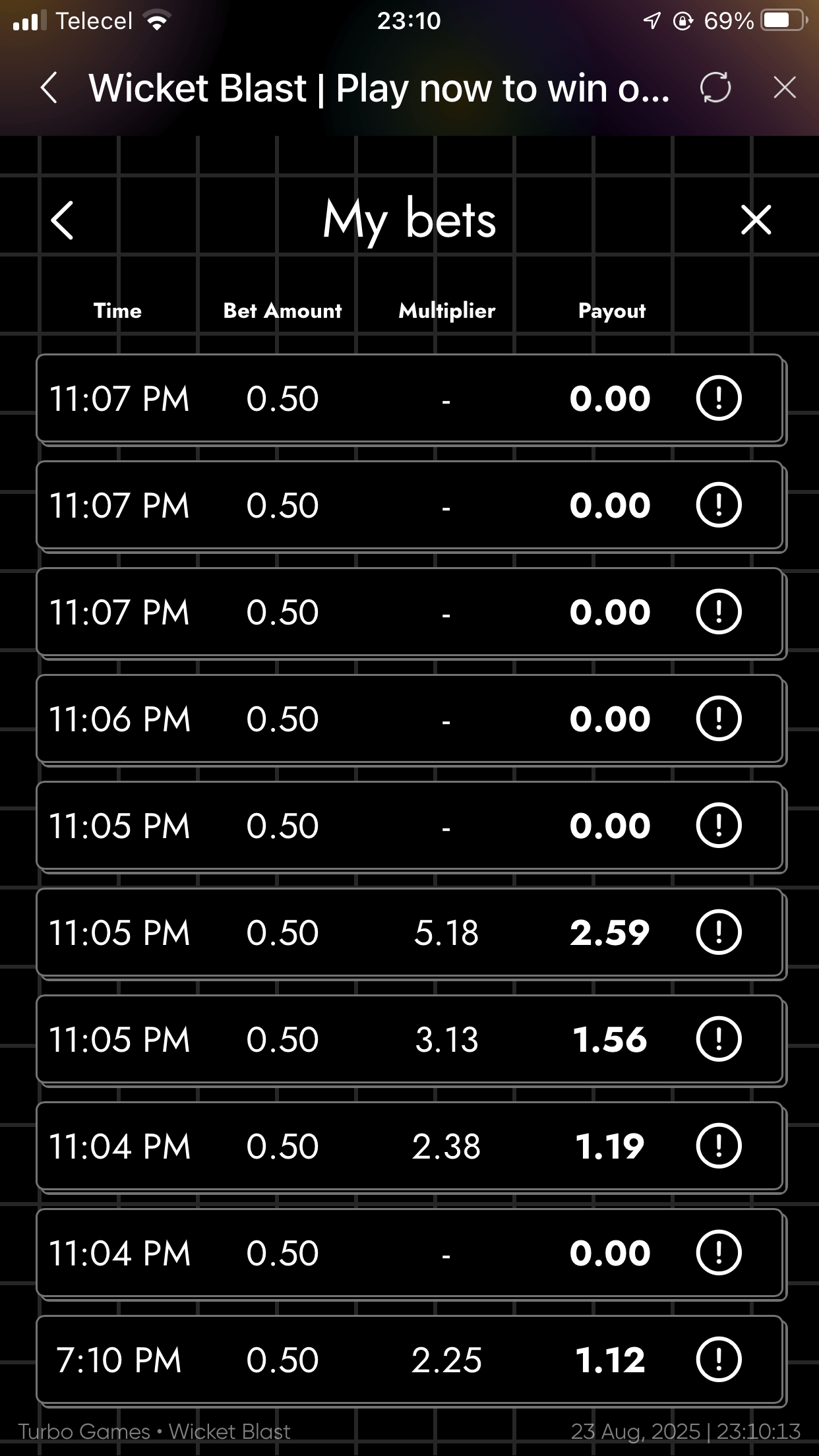Image resolution: width=819 pixels, height=1456 pixels.
Task: Open info for 11:04 PM bet with 0.00 payout
Action: pyautogui.click(x=719, y=1253)
